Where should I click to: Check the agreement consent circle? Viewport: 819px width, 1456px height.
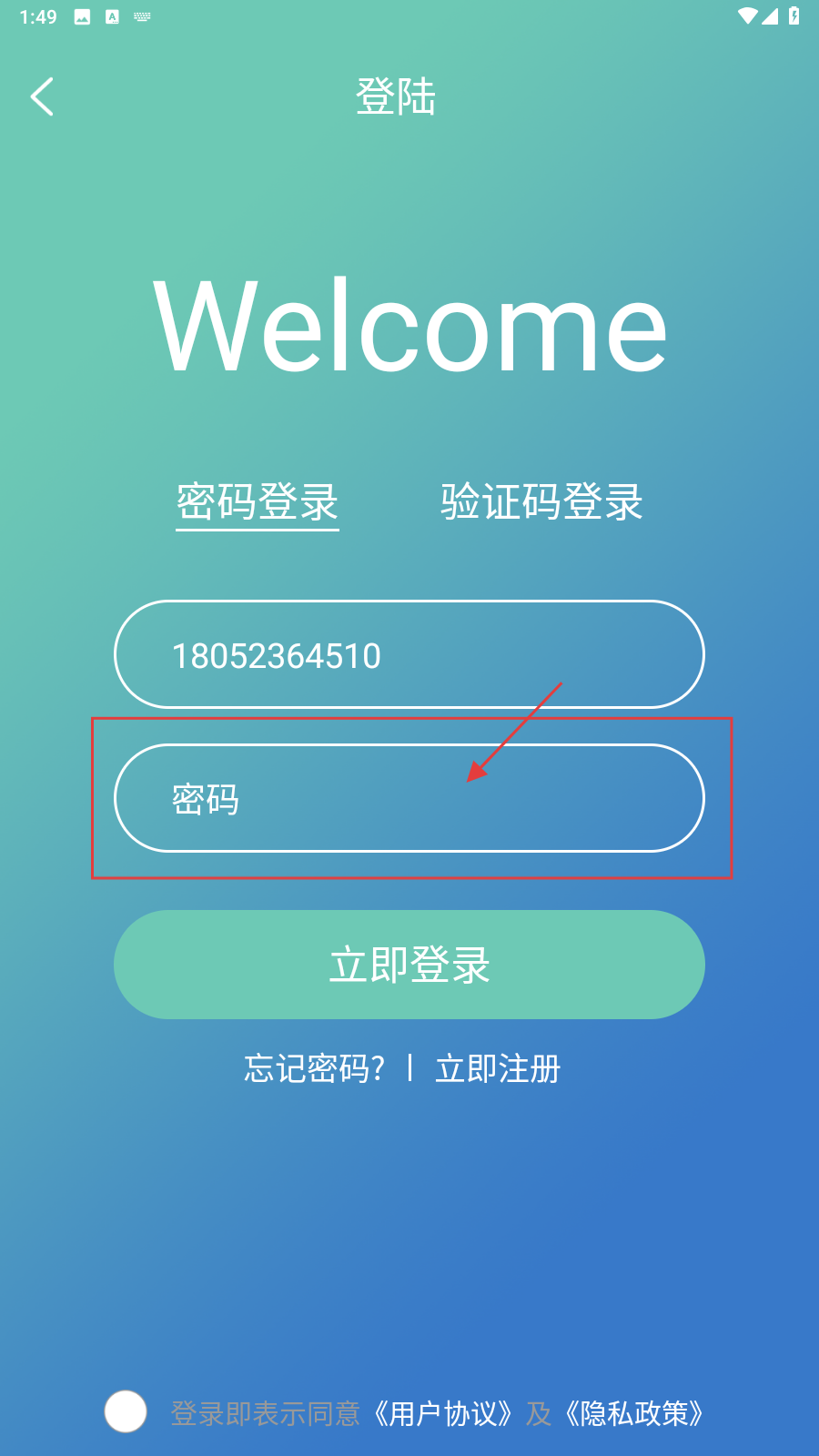point(126,1411)
